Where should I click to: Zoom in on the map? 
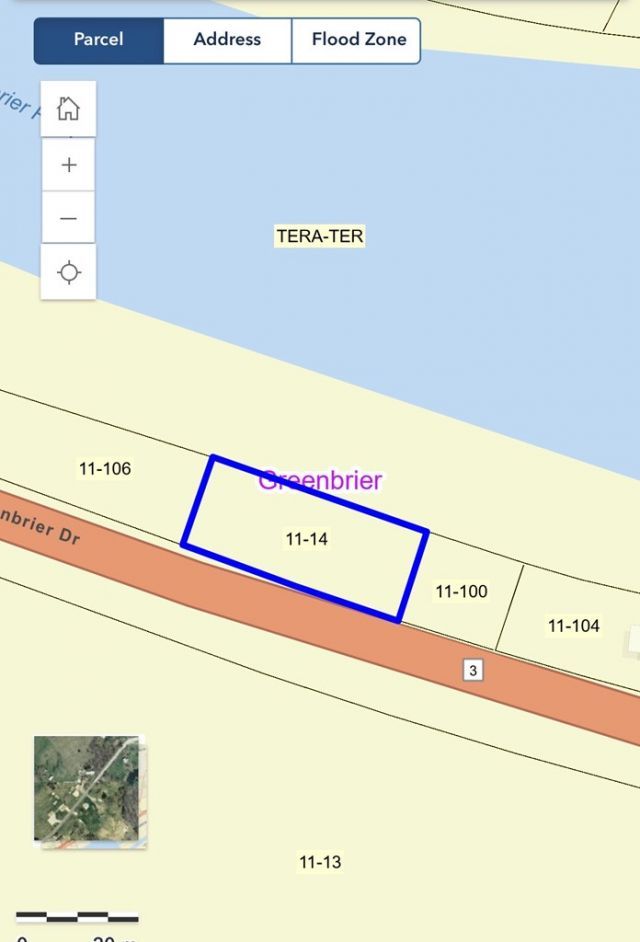pos(68,165)
